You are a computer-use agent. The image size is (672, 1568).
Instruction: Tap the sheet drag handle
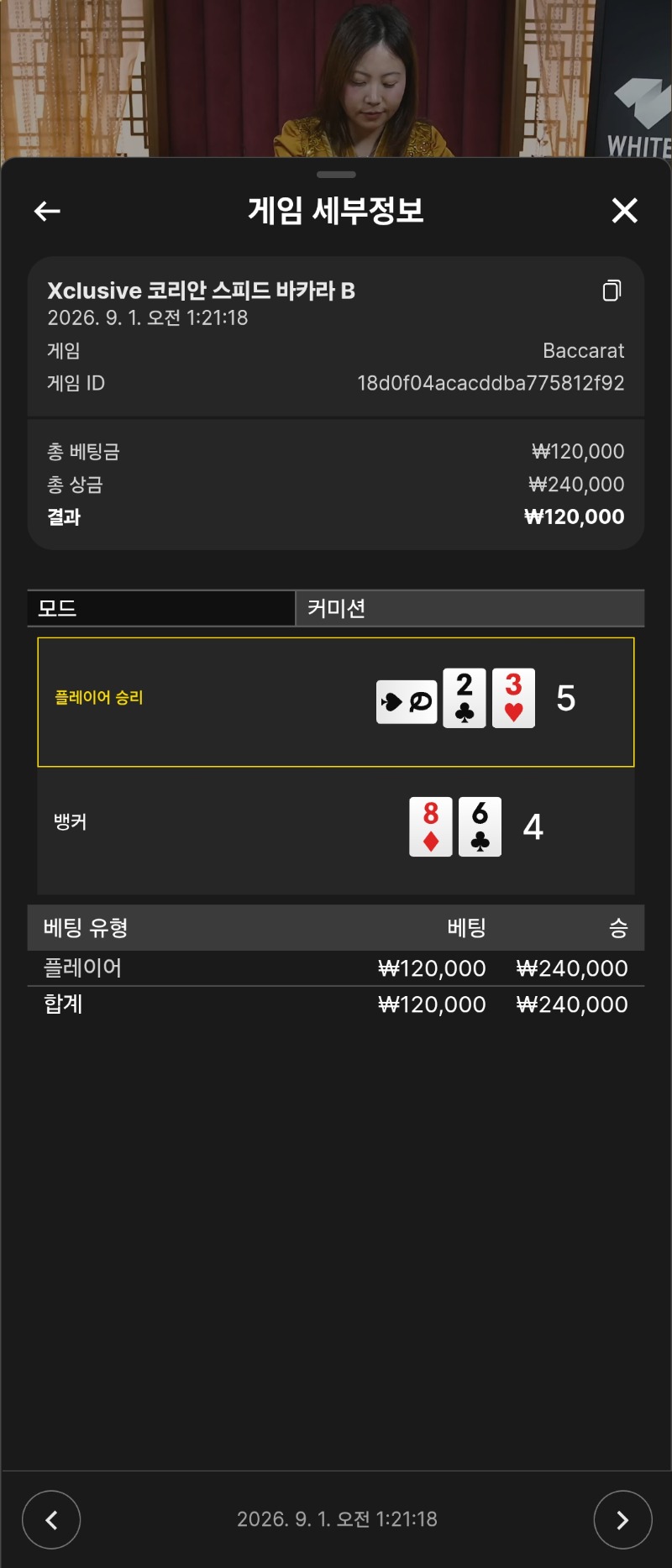click(336, 175)
